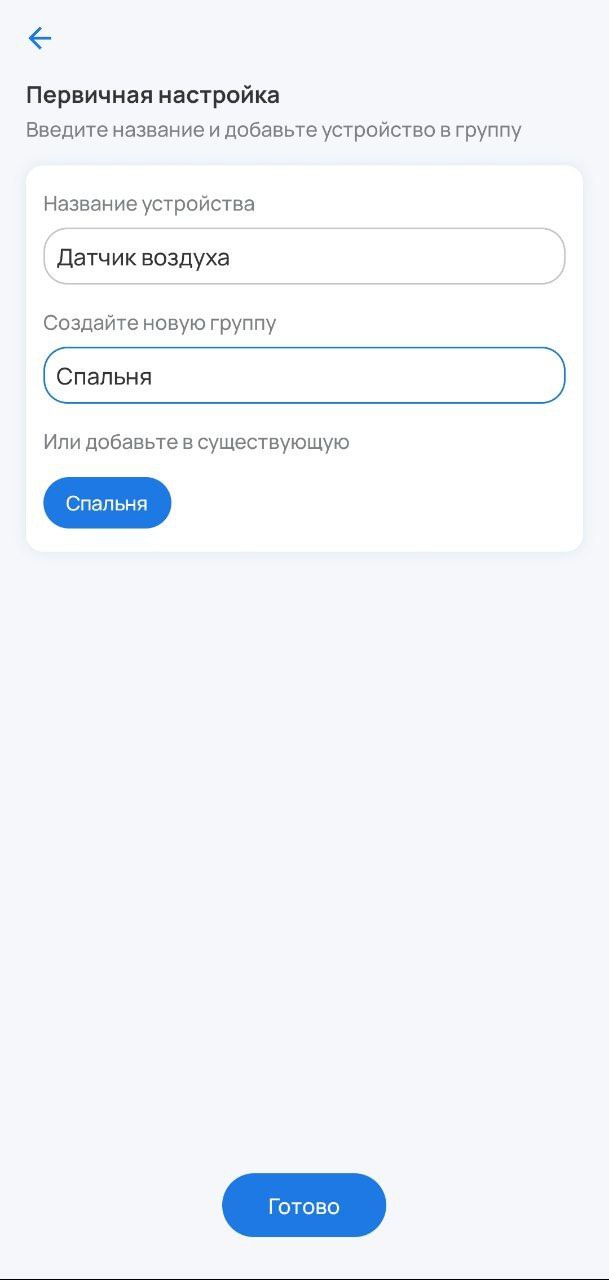Confirm setup with the "Готово" button

(x=304, y=1206)
